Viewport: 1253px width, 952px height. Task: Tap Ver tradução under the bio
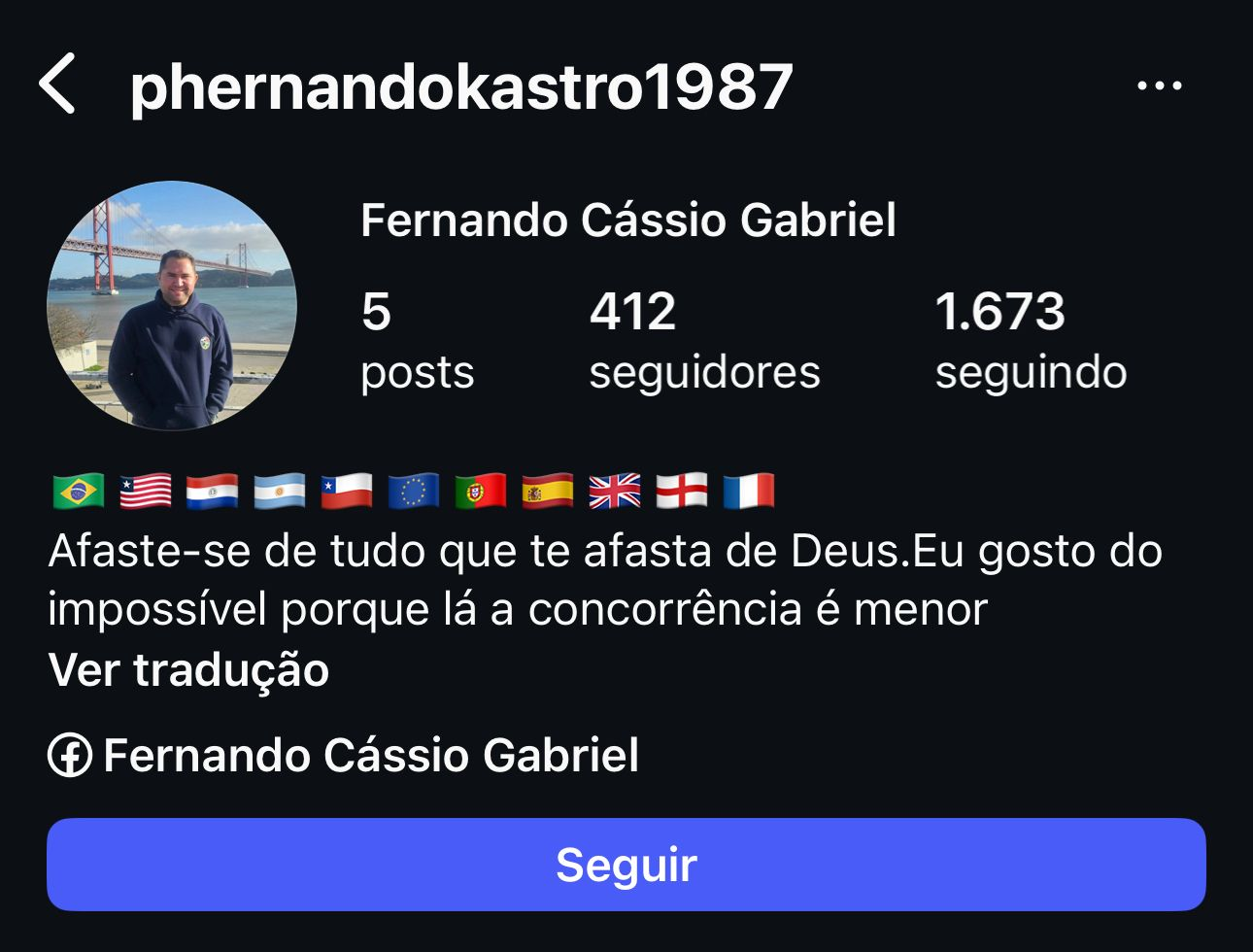(x=189, y=669)
